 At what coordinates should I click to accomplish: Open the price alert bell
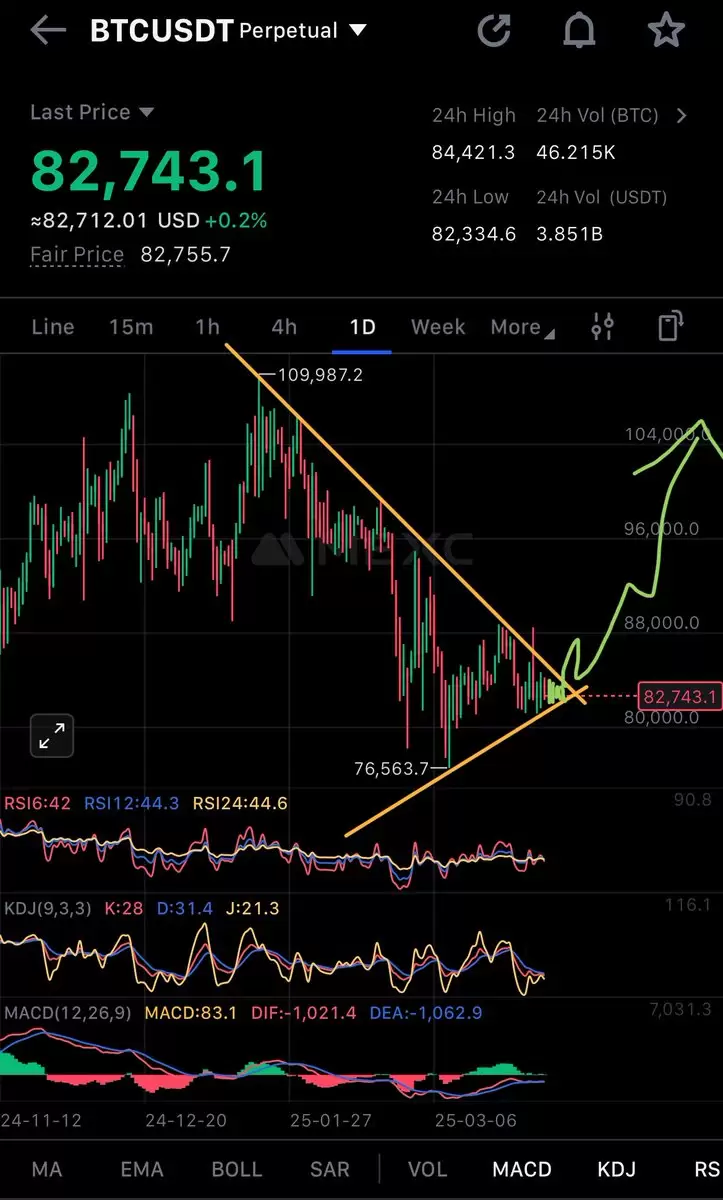(580, 31)
